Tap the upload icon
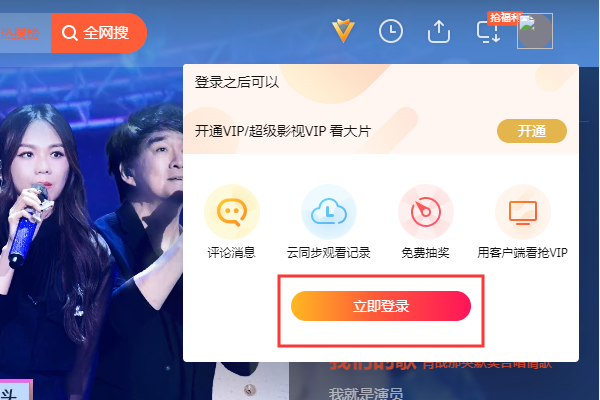 (439, 32)
